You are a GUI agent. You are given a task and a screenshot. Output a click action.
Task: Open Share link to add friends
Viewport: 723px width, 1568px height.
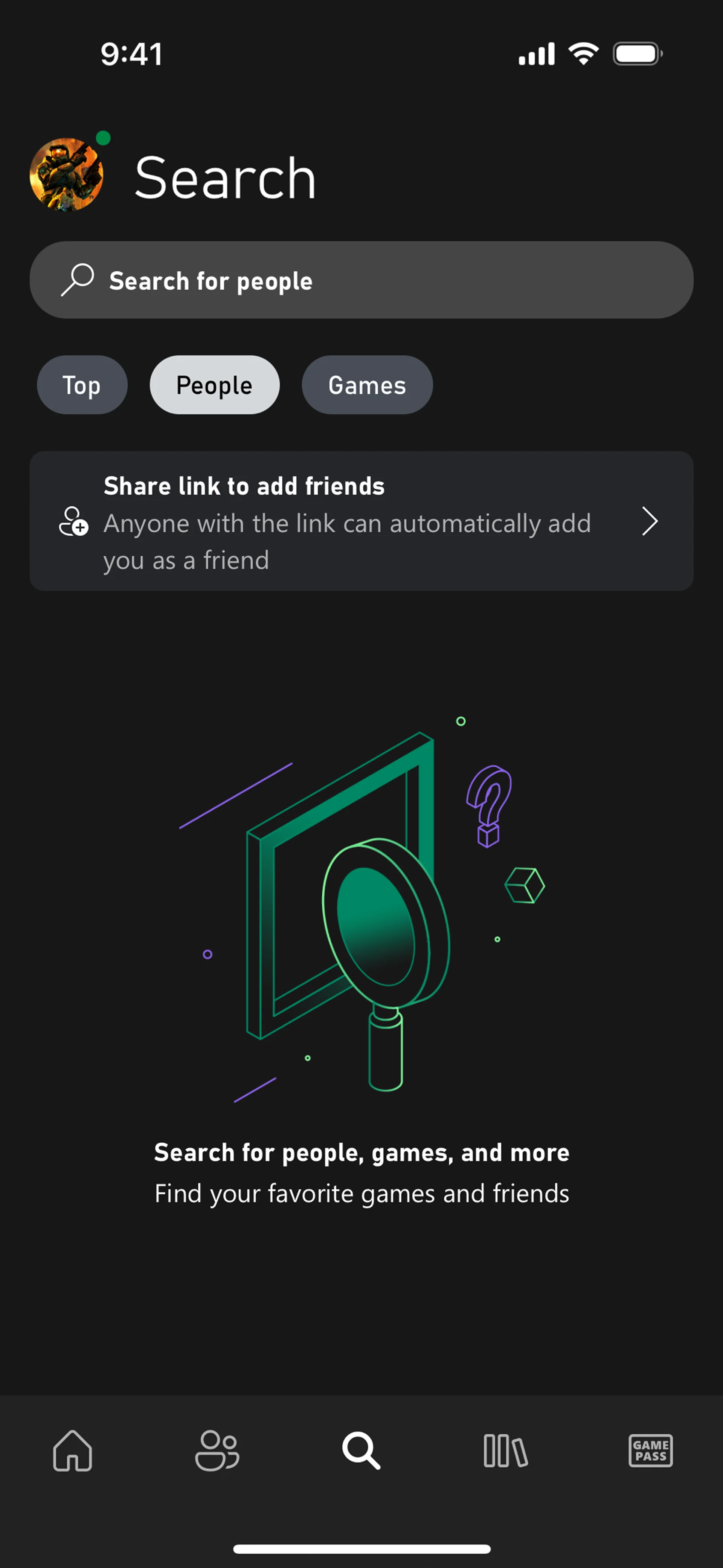coord(361,522)
